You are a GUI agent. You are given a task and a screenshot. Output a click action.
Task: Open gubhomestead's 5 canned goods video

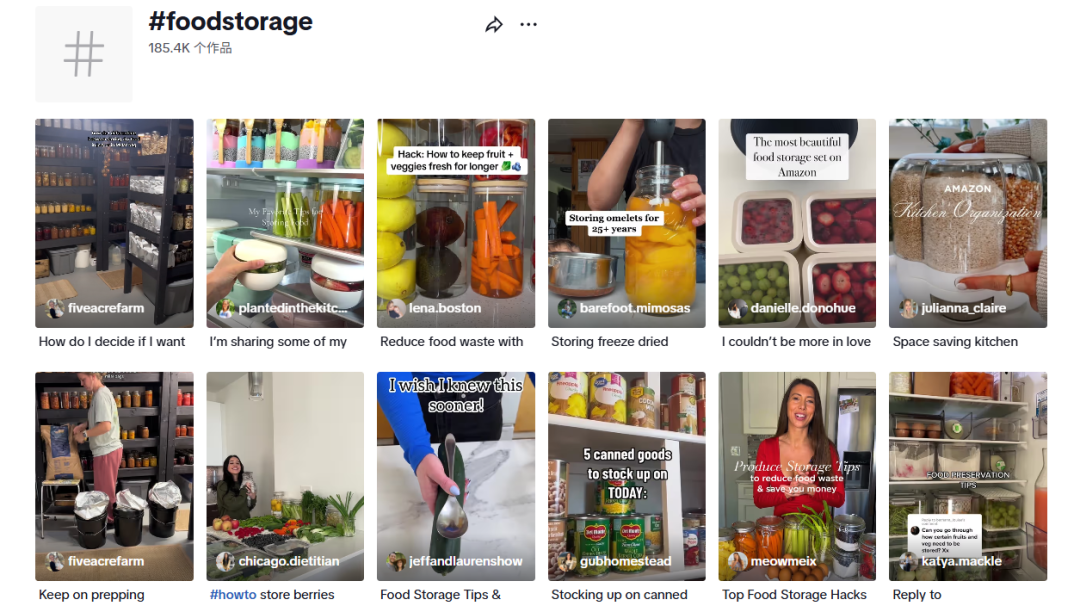click(627, 476)
